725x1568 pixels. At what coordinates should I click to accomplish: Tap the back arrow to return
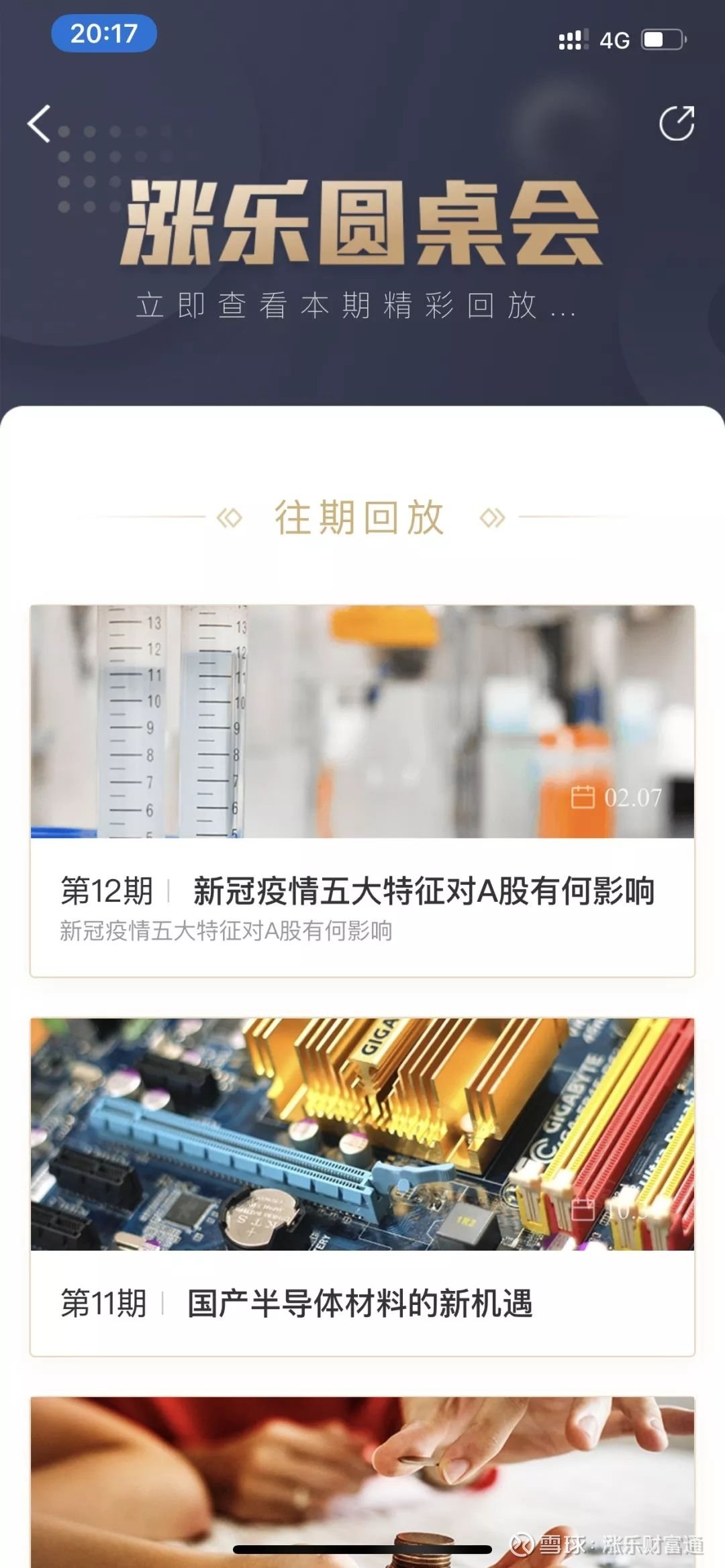click(40, 124)
